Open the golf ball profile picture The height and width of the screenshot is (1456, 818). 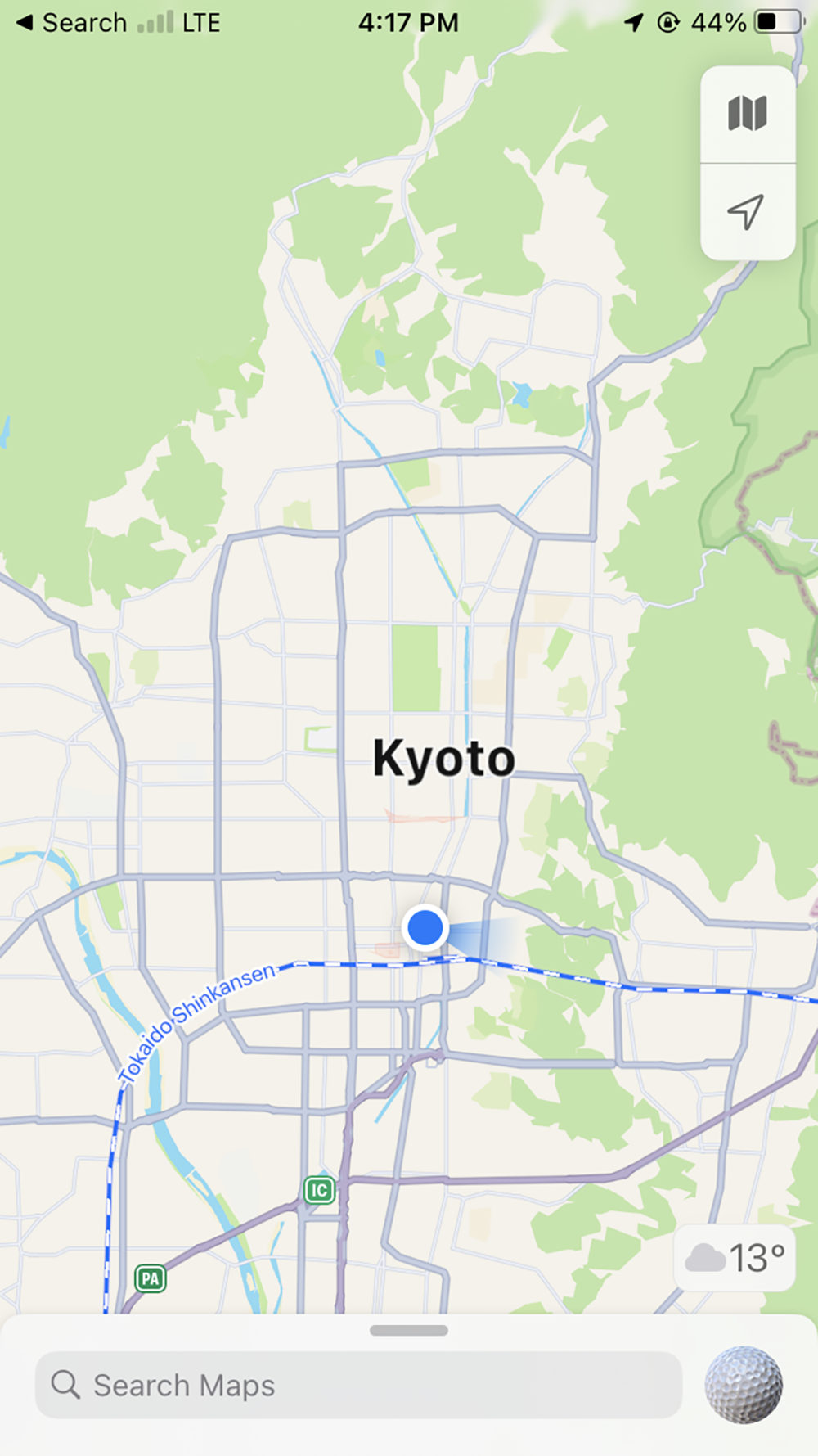(x=744, y=1385)
